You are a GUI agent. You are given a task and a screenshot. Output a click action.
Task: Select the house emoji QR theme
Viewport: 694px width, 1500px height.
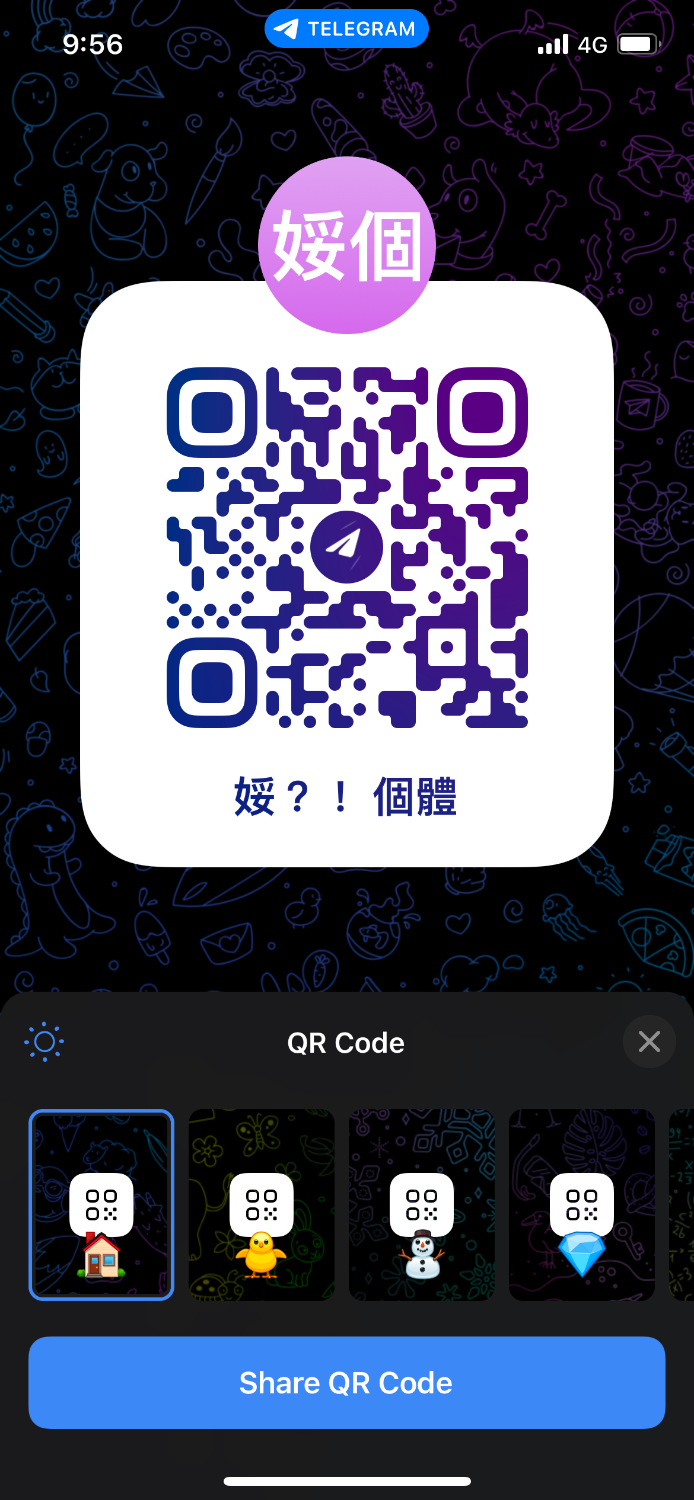101,1205
